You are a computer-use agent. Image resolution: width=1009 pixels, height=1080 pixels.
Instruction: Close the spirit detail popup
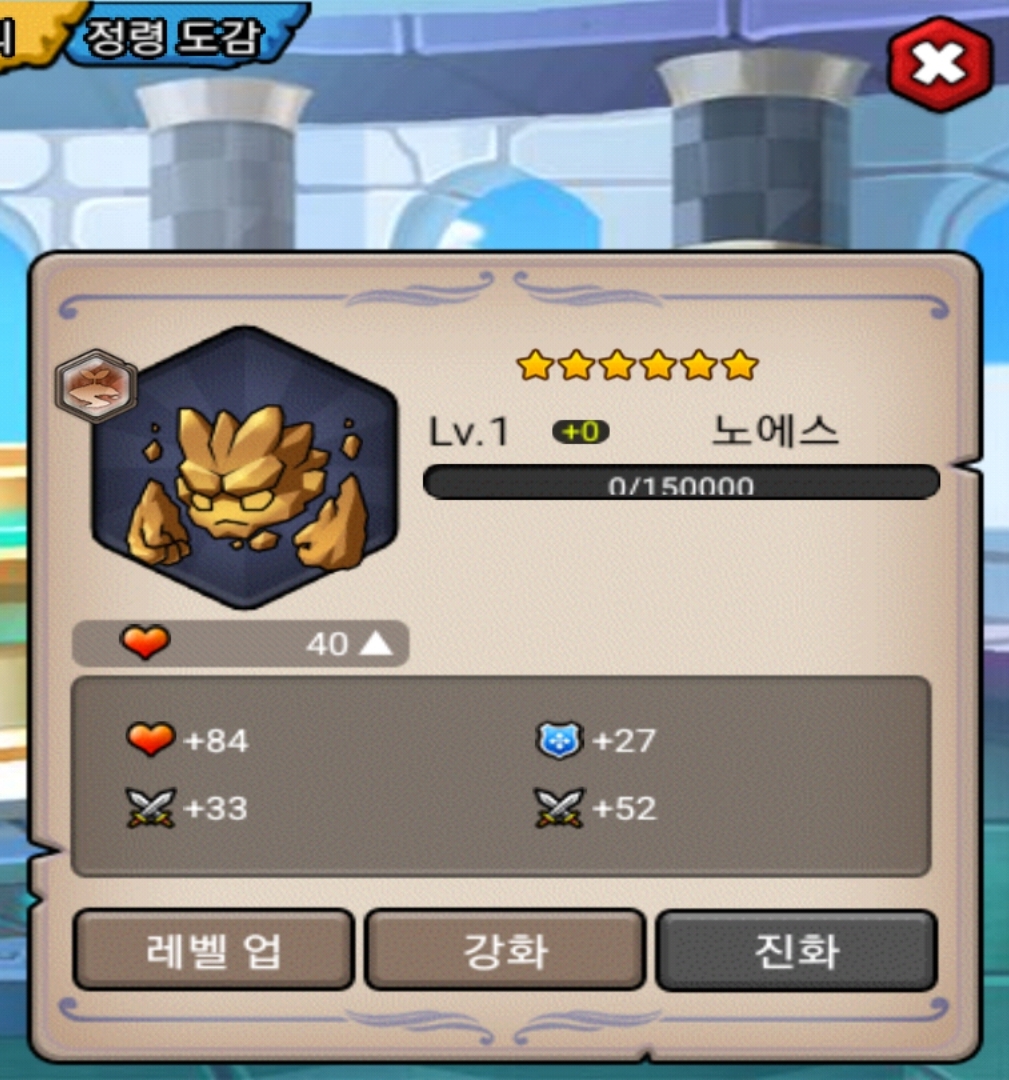tap(939, 64)
